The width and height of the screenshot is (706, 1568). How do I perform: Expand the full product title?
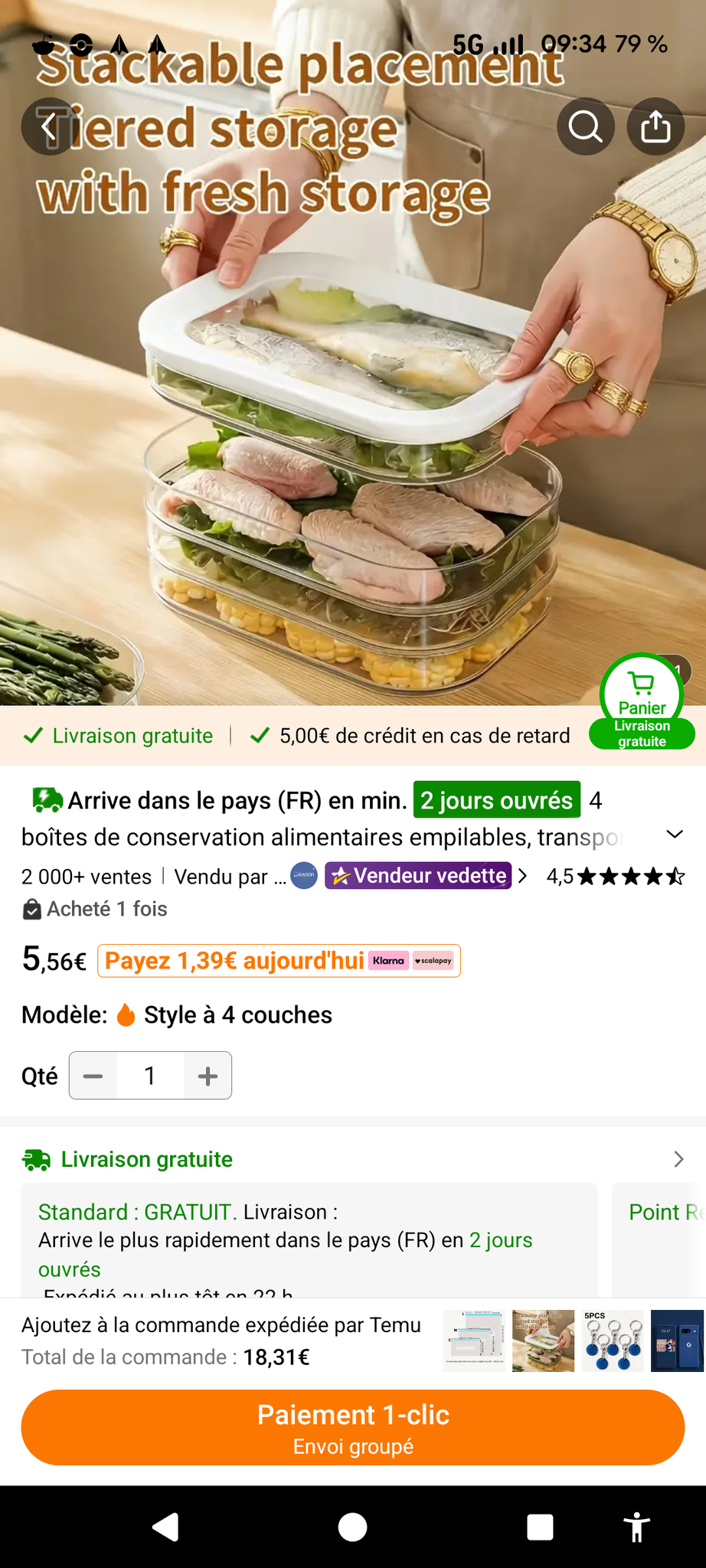pos(675,835)
